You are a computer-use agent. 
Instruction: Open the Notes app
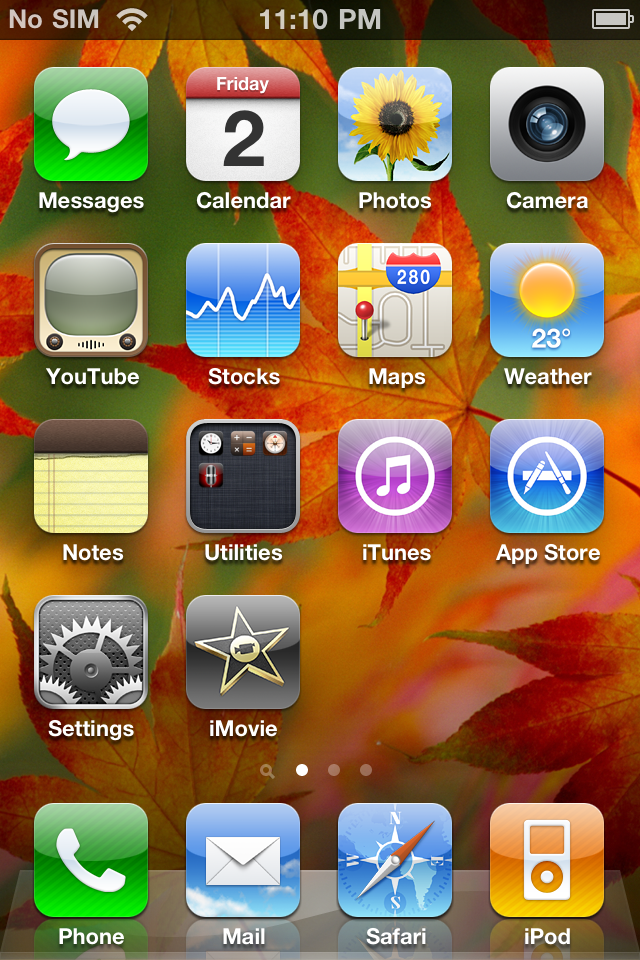coord(91,477)
